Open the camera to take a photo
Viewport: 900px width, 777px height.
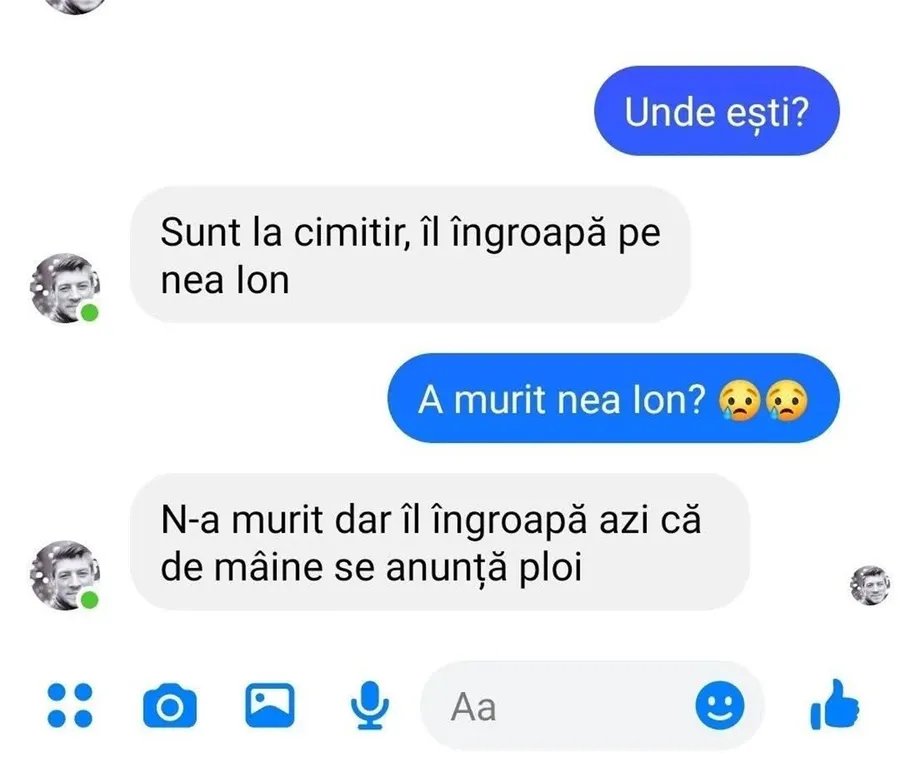click(x=169, y=707)
